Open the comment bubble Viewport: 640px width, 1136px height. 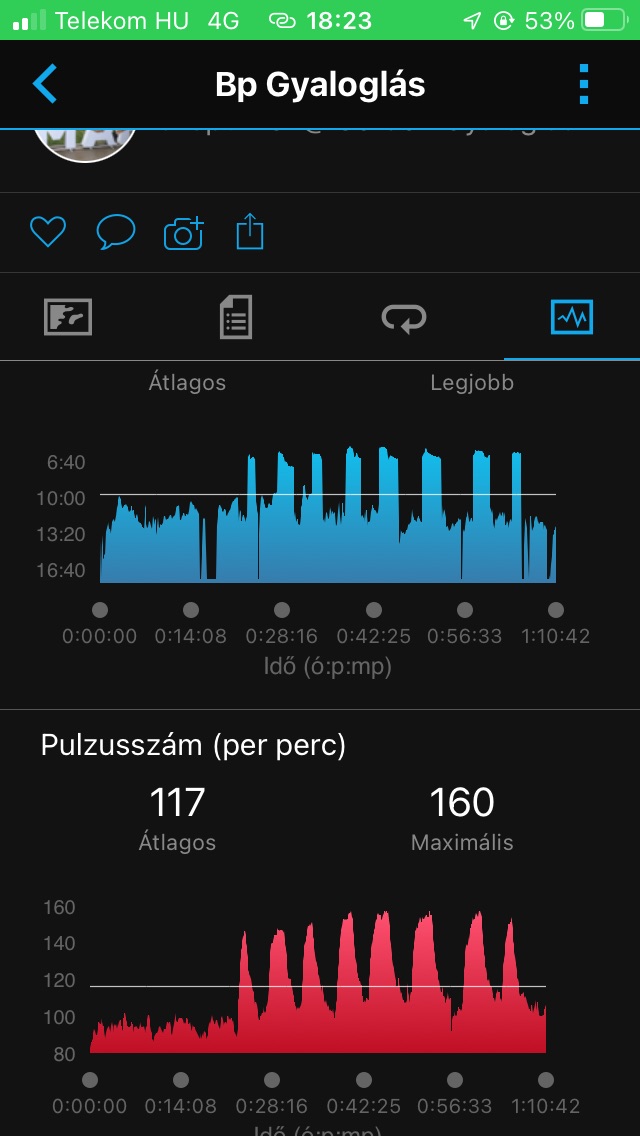[x=115, y=232]
